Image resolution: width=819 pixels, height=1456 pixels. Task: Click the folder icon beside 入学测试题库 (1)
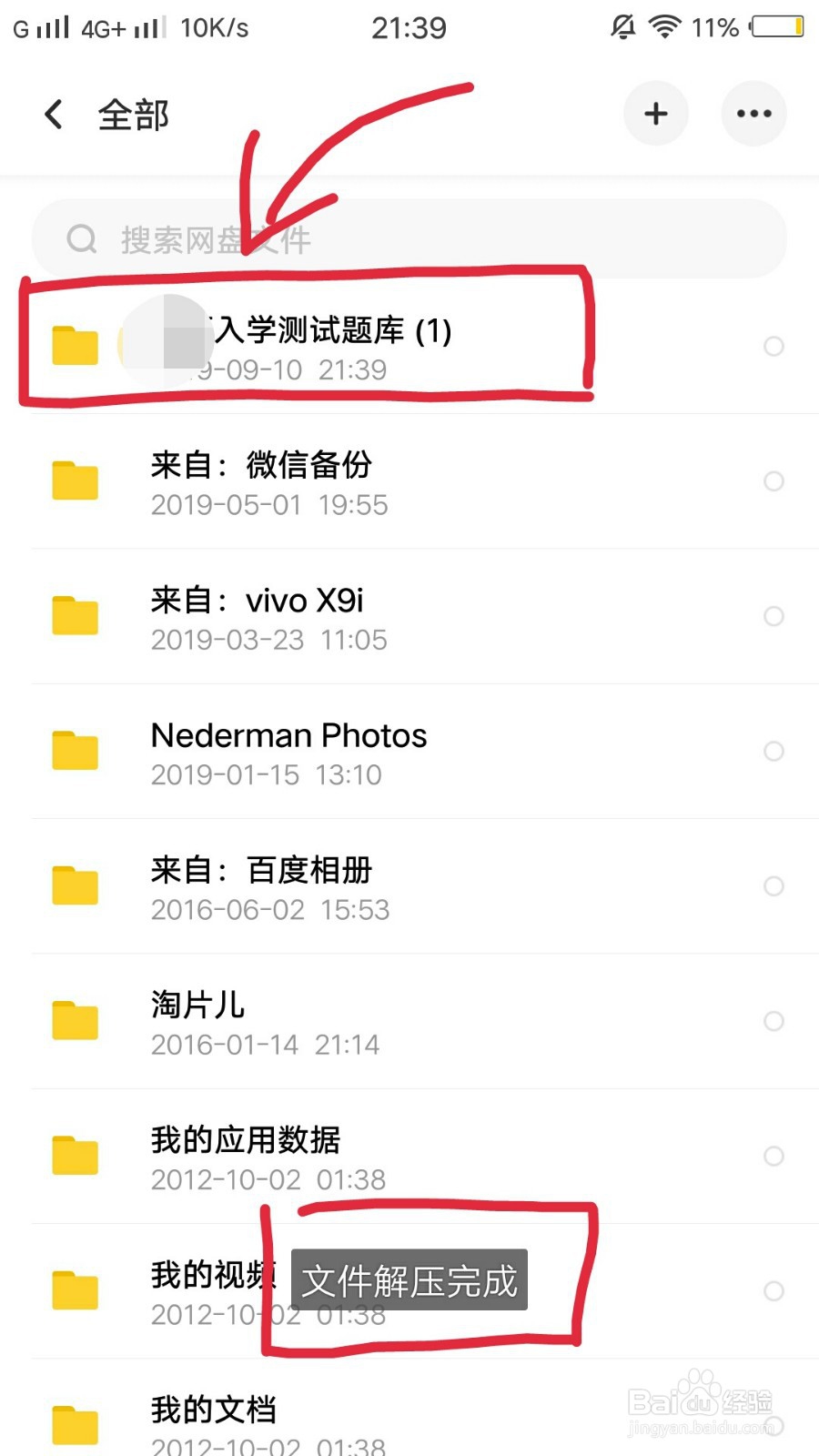[x=75, y=346]
